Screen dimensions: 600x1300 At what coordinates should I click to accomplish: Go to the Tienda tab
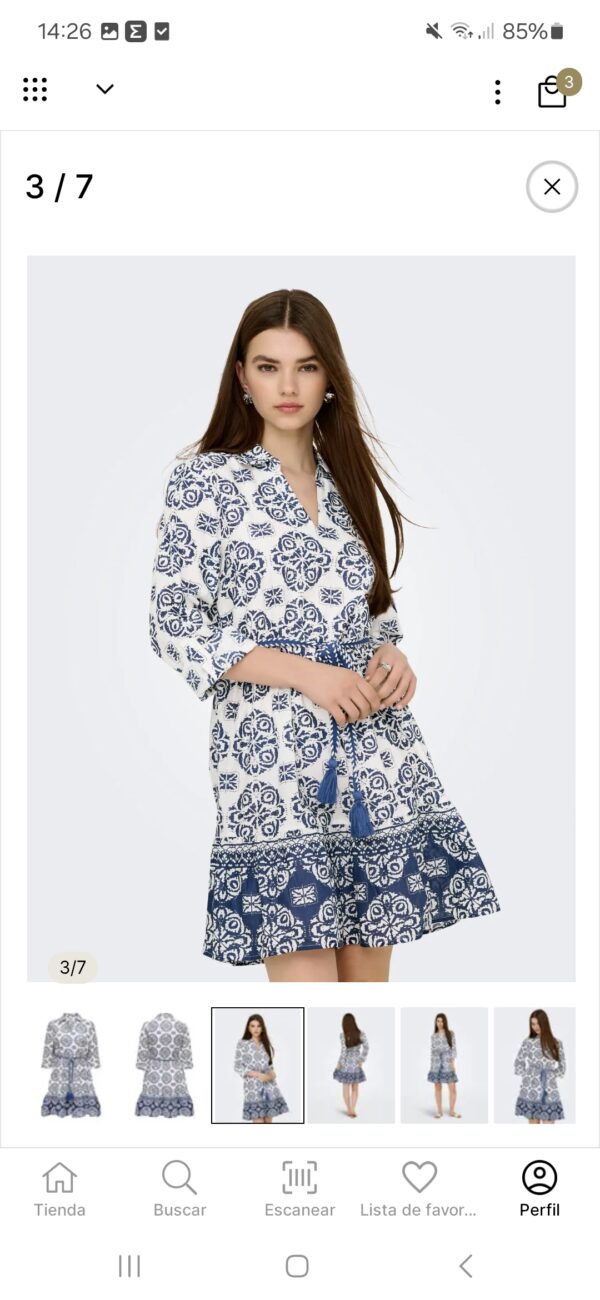point(60,1190)
